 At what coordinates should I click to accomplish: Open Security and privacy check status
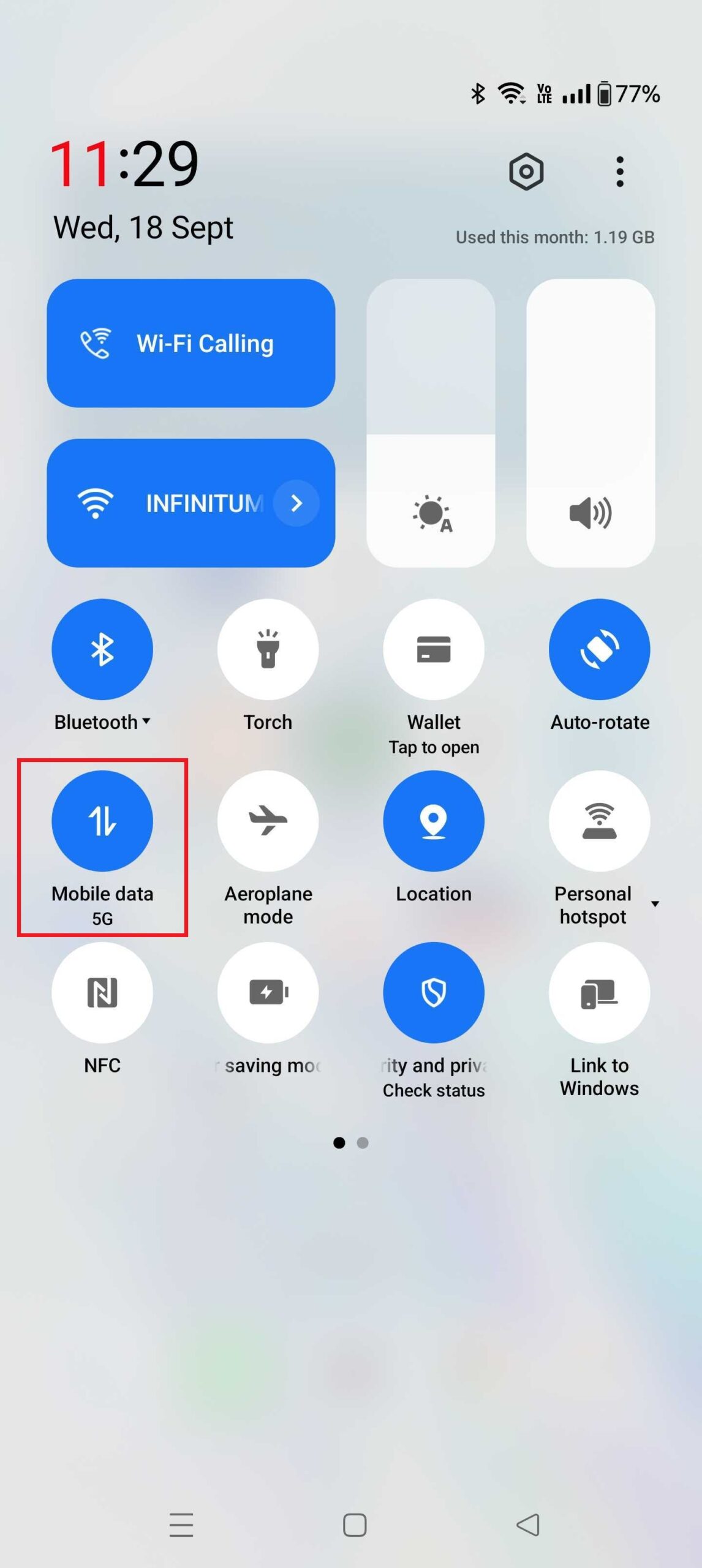[x=434, y=992]
